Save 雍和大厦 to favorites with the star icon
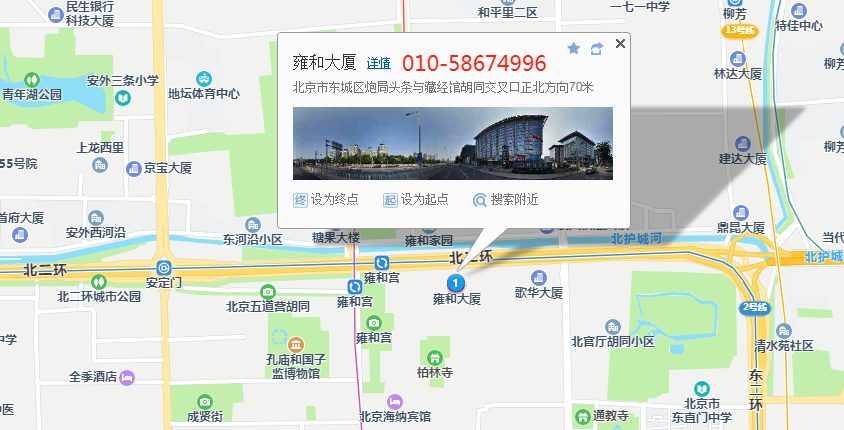844x430 pixels. [573, 48]
